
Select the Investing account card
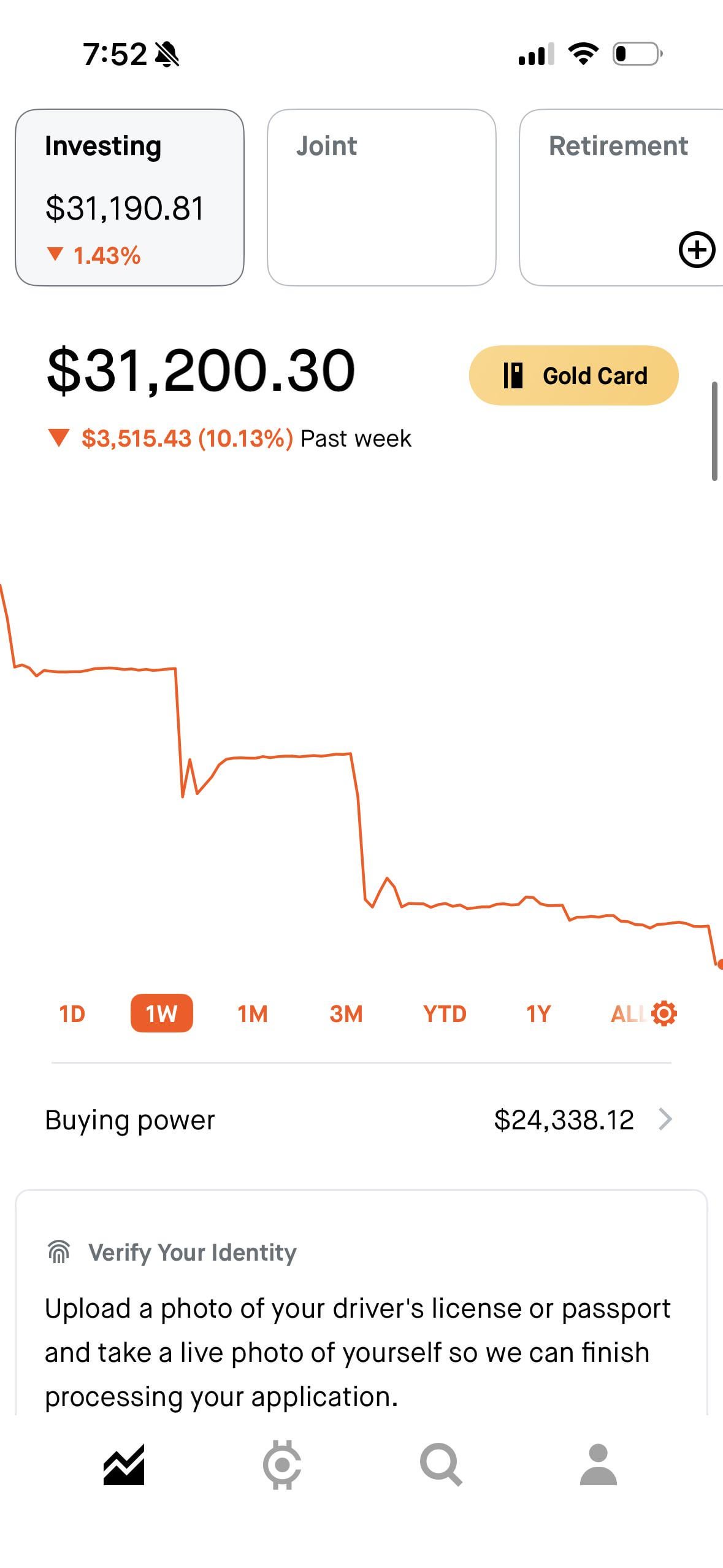(129, 197)
